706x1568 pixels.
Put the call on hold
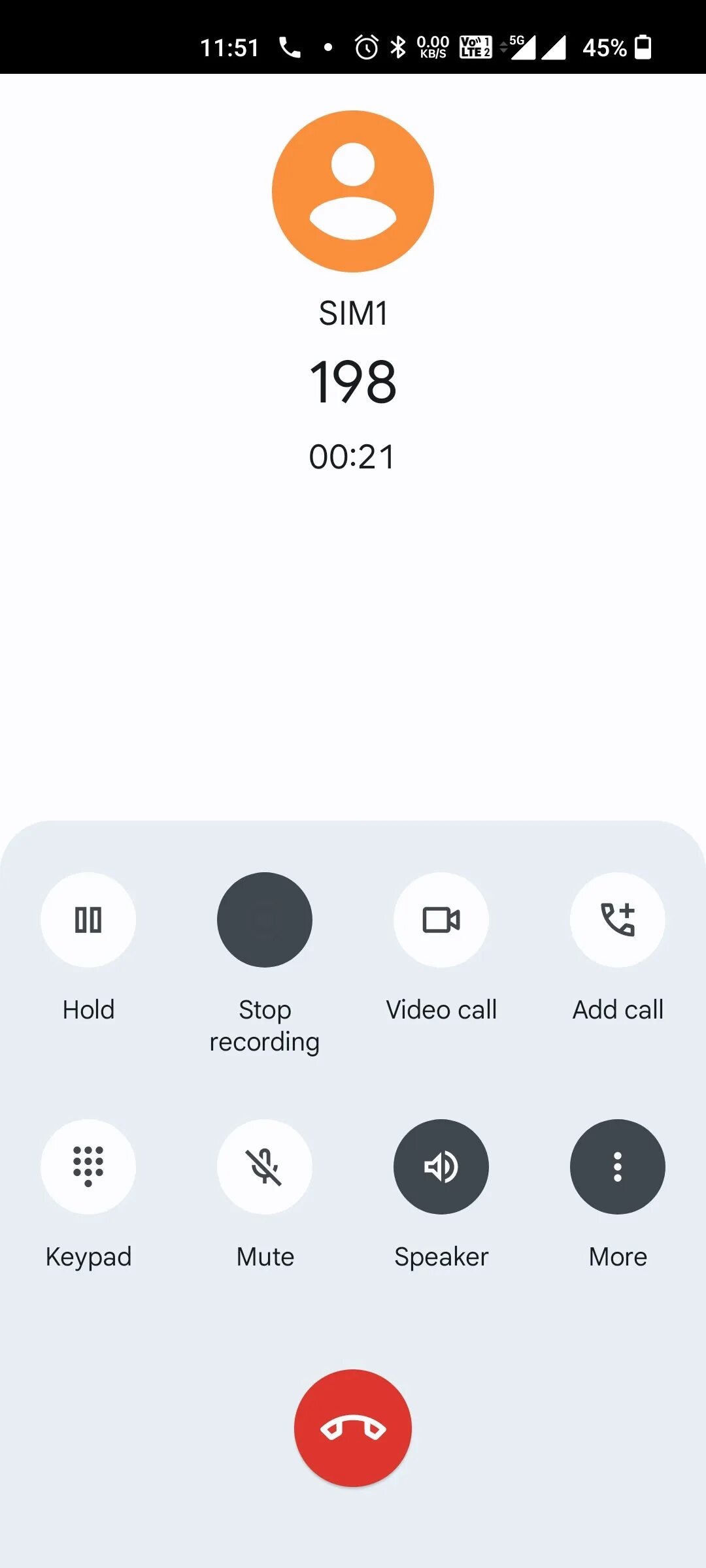tap(88, 920)
